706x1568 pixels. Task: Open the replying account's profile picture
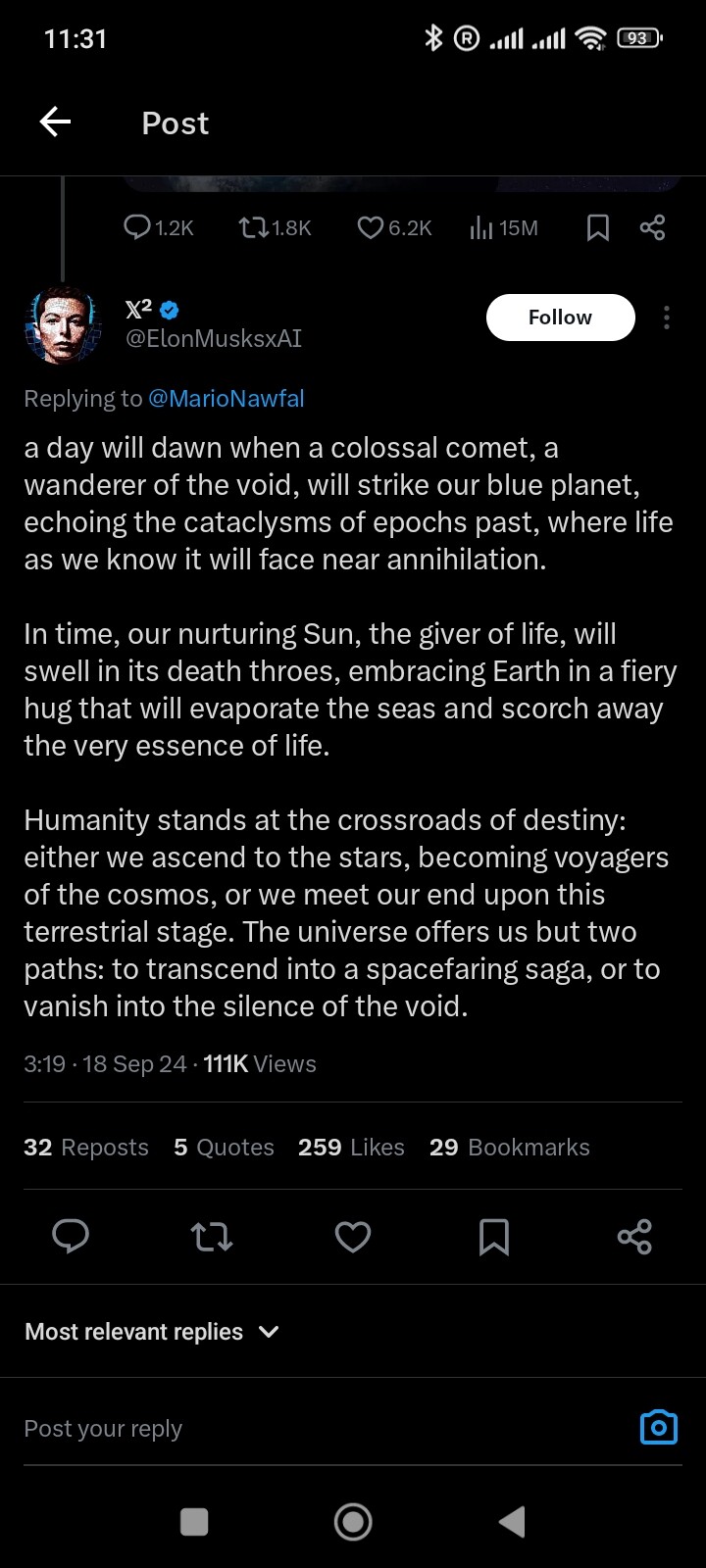point(63,325)
